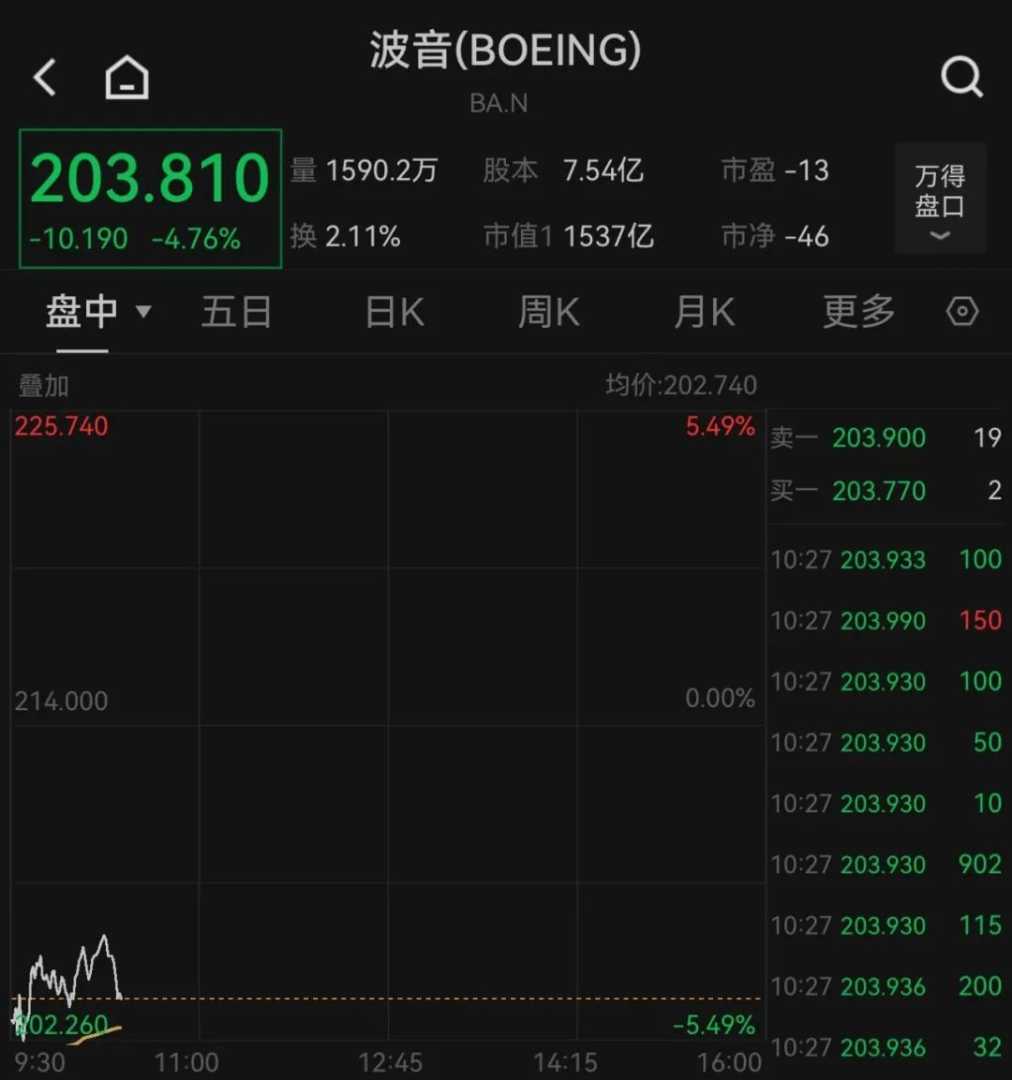Expand the 万得盘口 dropdown

(x=940, y=199)
